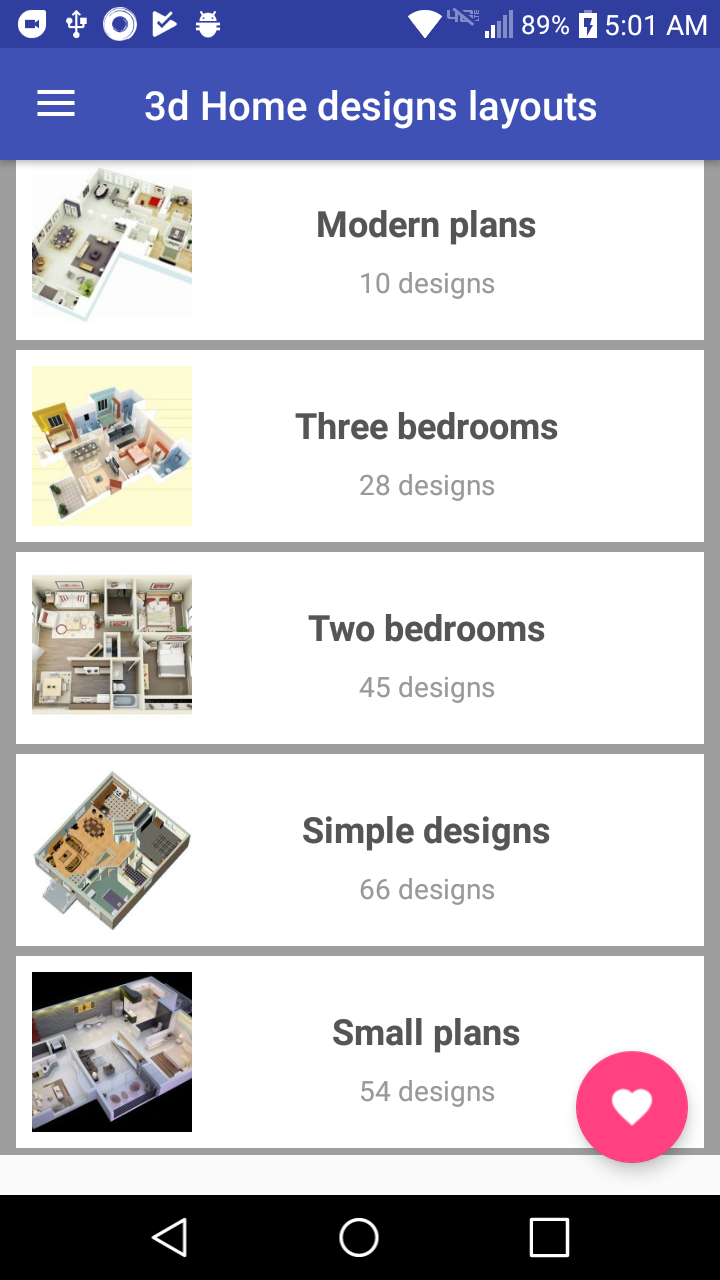
Task: Tap the pink favorites heart button
Action: 632,1107
